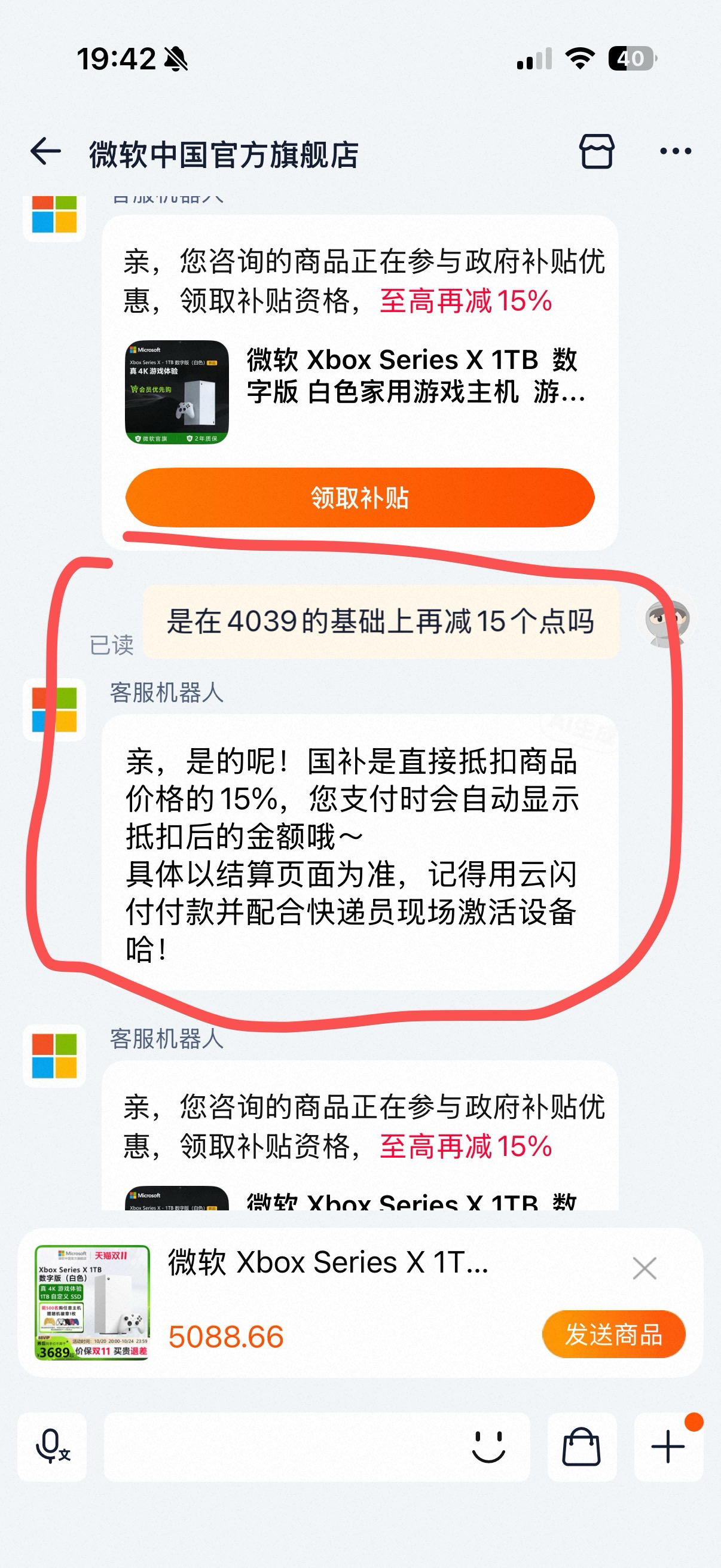Open the 5088.66 Xbox product thumbnail

[93, 1302]
